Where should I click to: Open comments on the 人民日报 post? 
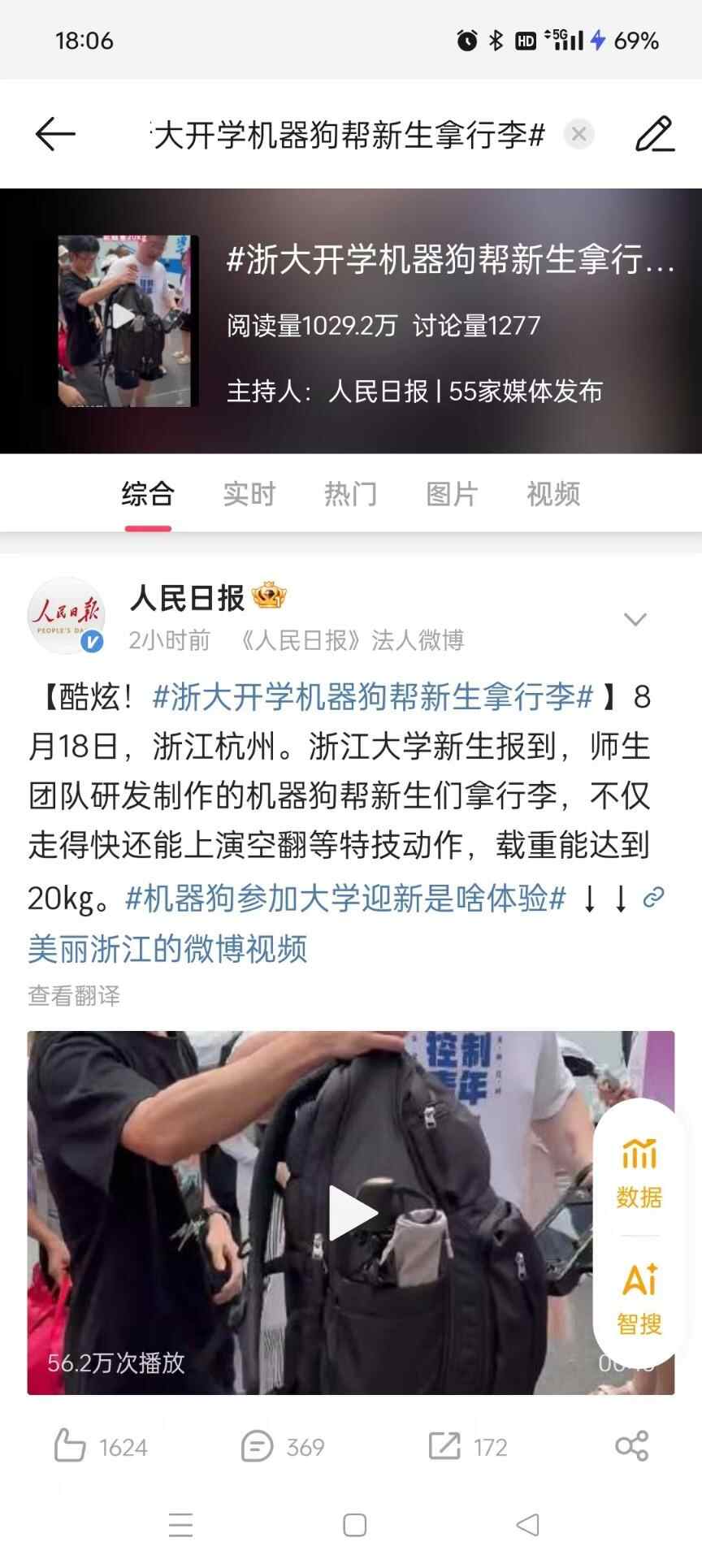[283, 1446]
